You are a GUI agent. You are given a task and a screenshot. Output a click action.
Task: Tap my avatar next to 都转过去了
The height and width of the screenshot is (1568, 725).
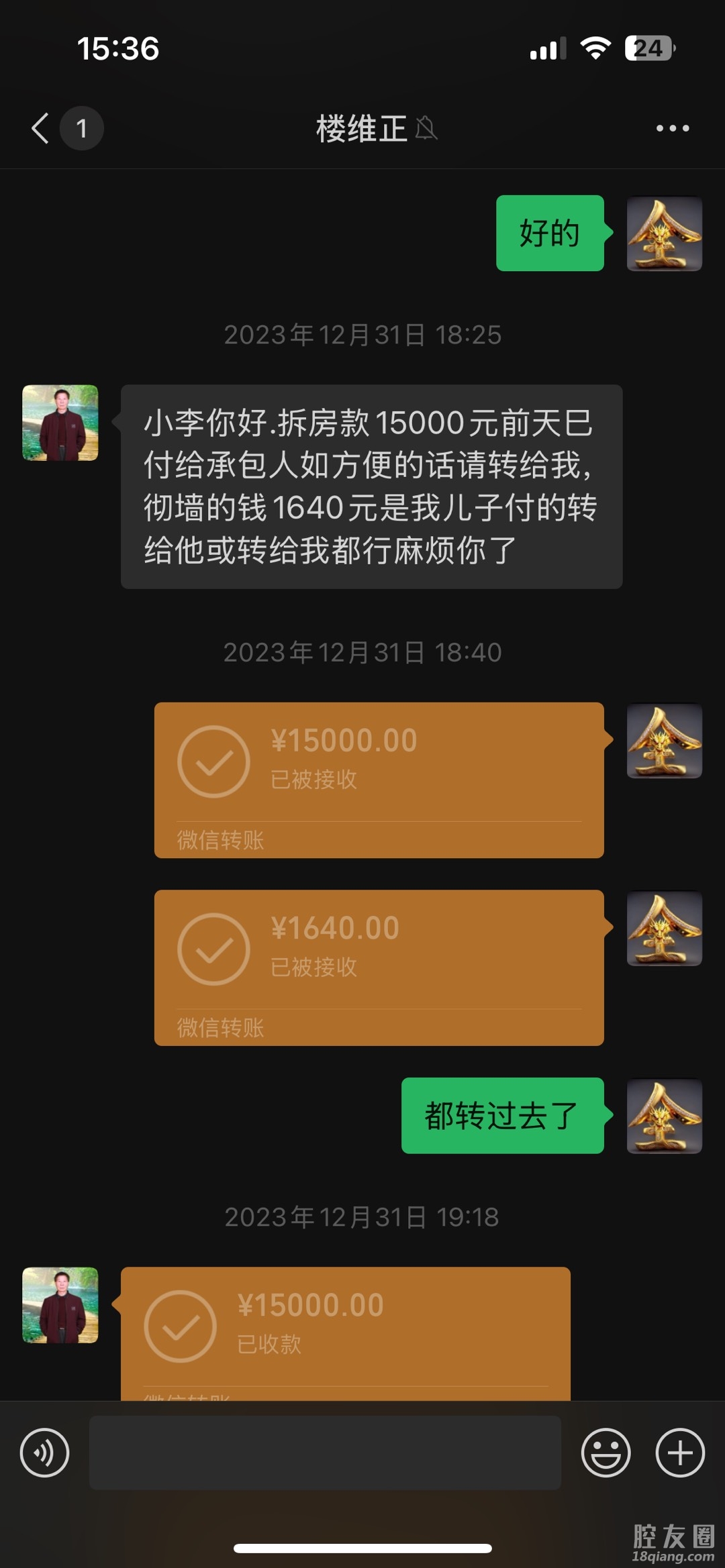click(x=664, y=1116)
